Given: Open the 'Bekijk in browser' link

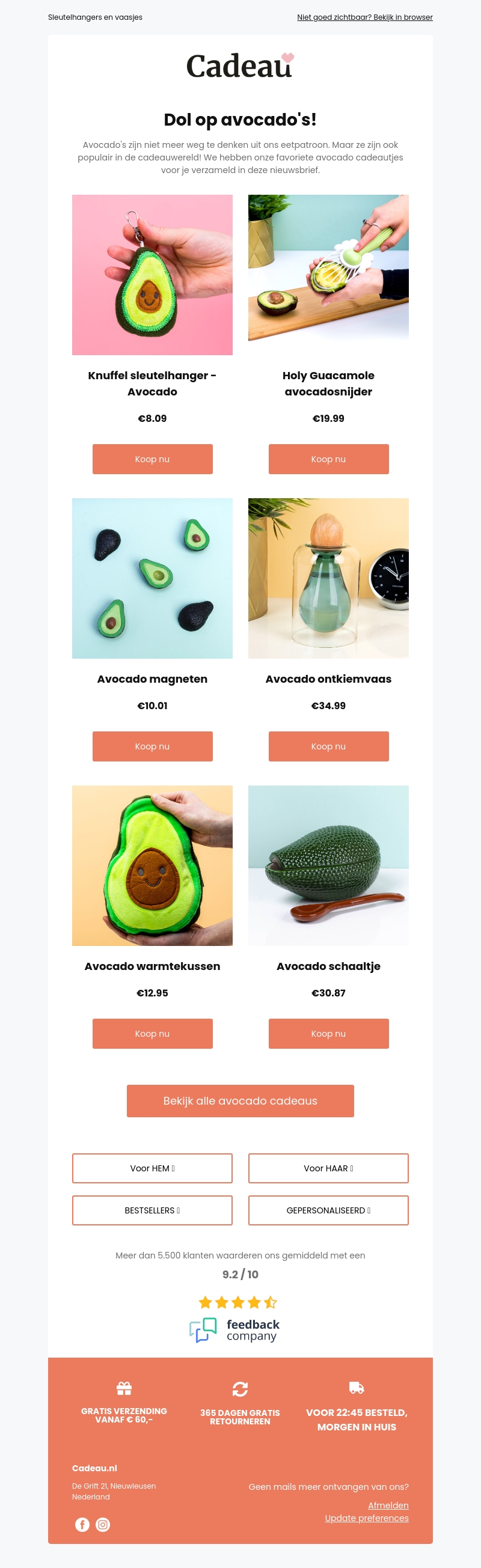Looking at the screenshot, I should [364, 17].
